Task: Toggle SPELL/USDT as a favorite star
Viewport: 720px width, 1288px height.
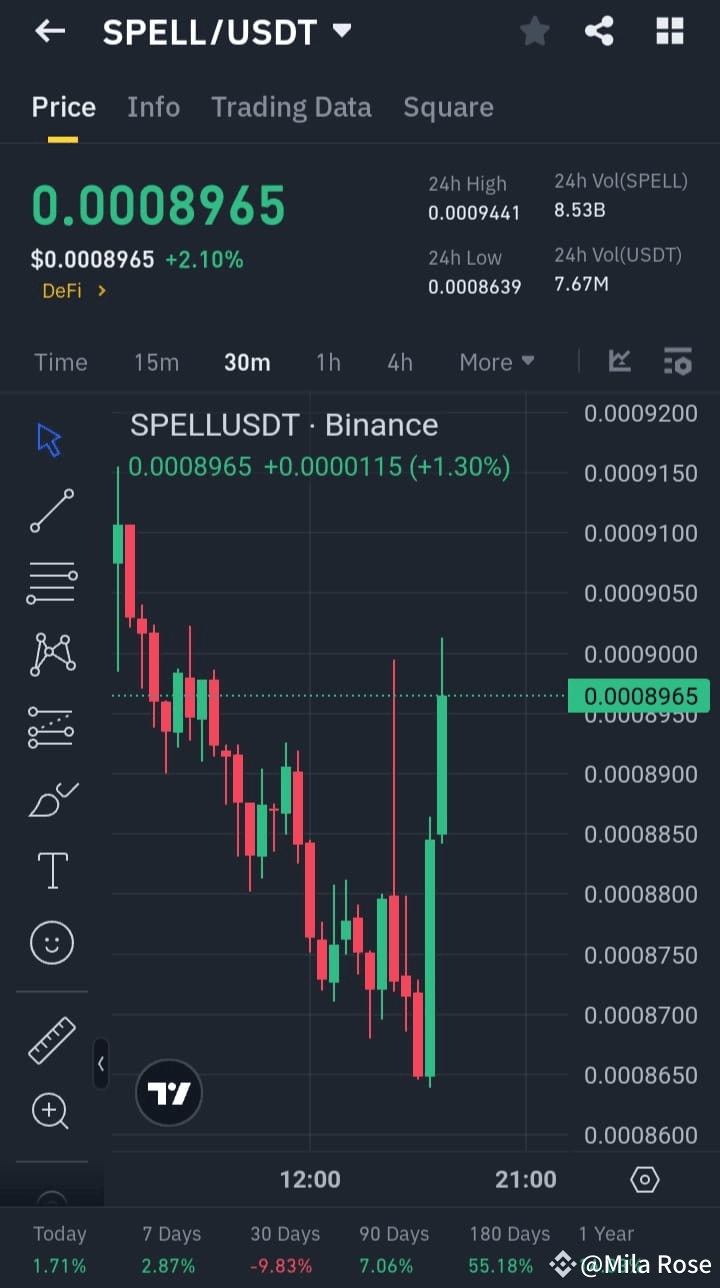Action: 534,31
